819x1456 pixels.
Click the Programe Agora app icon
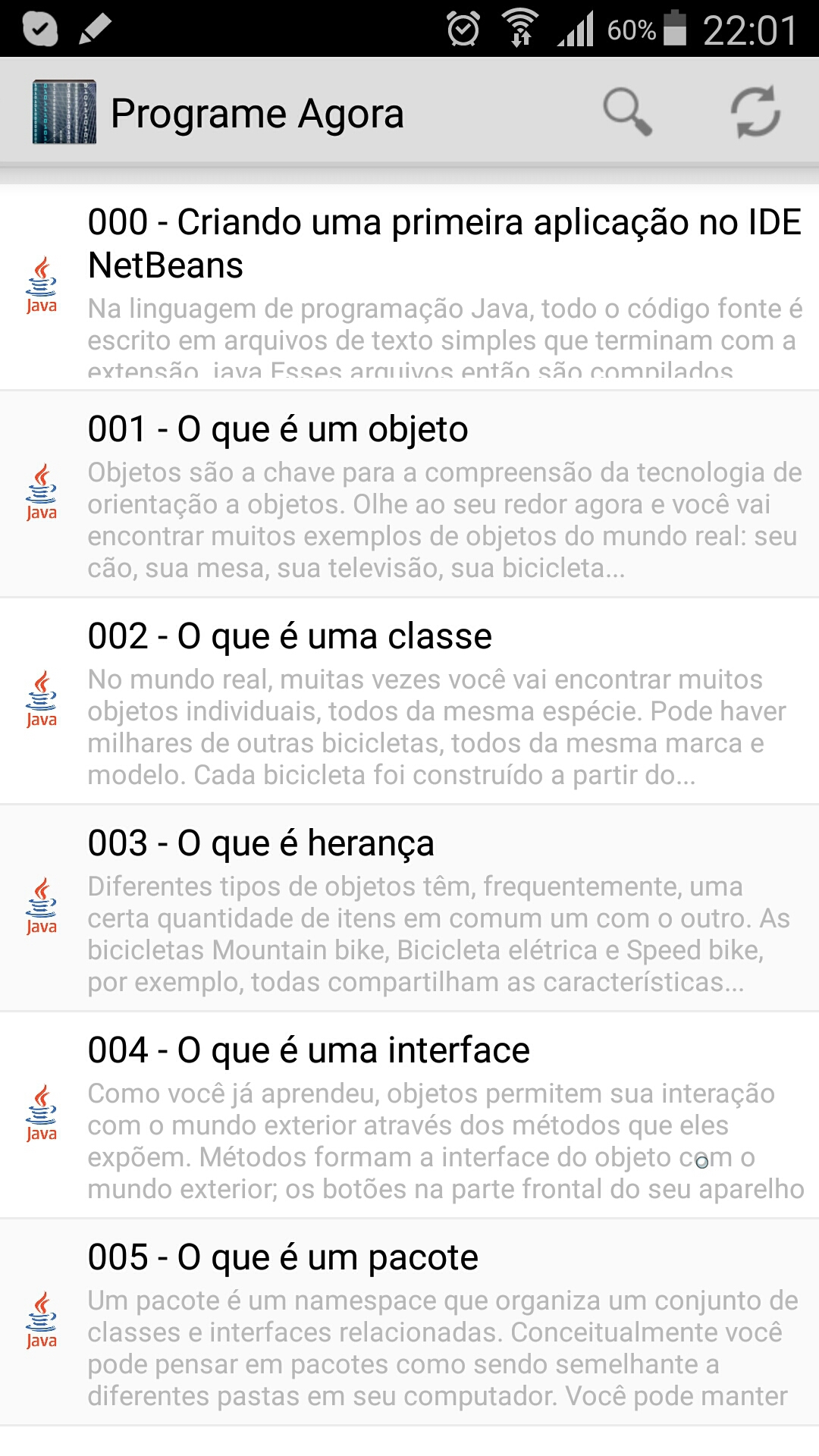pos(64,111)
